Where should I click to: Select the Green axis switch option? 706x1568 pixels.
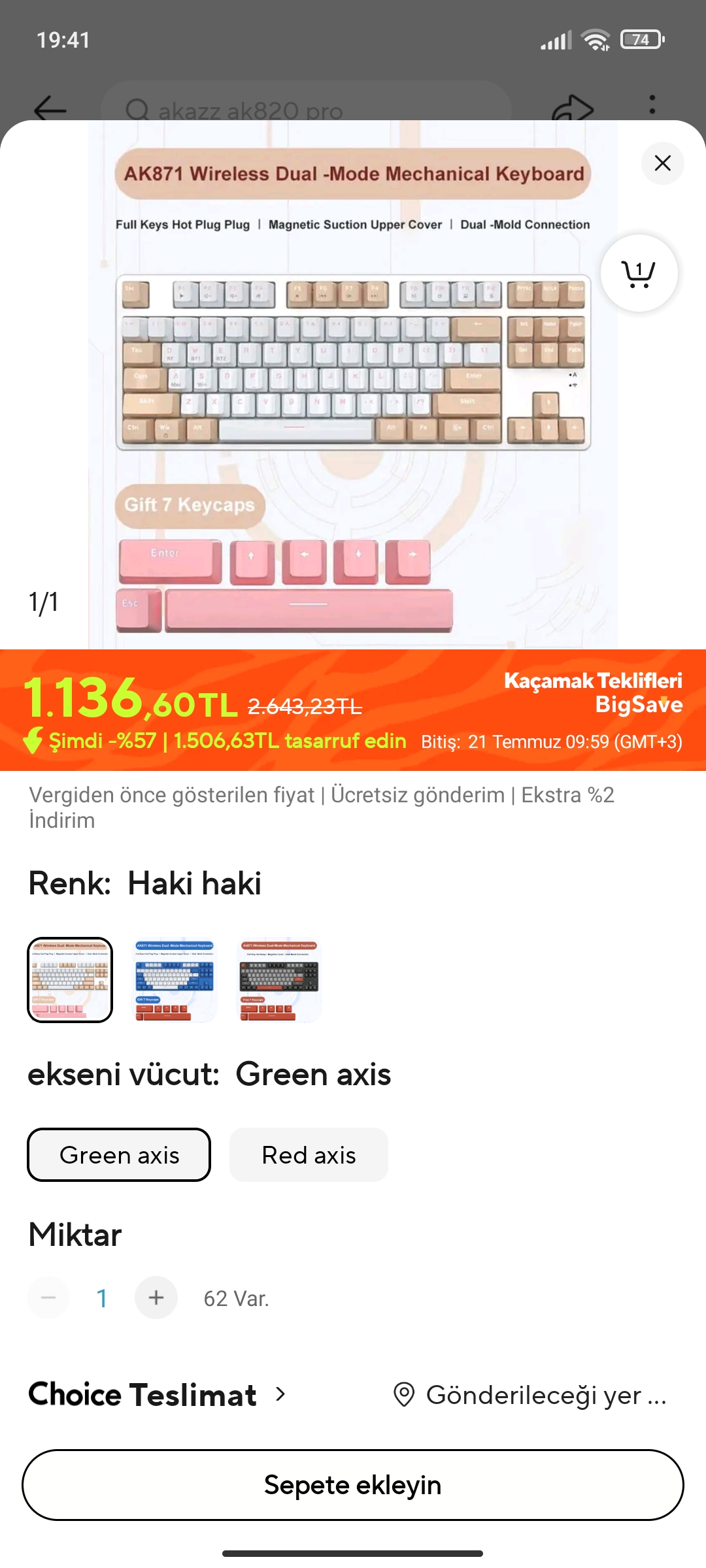(119, 1155)
